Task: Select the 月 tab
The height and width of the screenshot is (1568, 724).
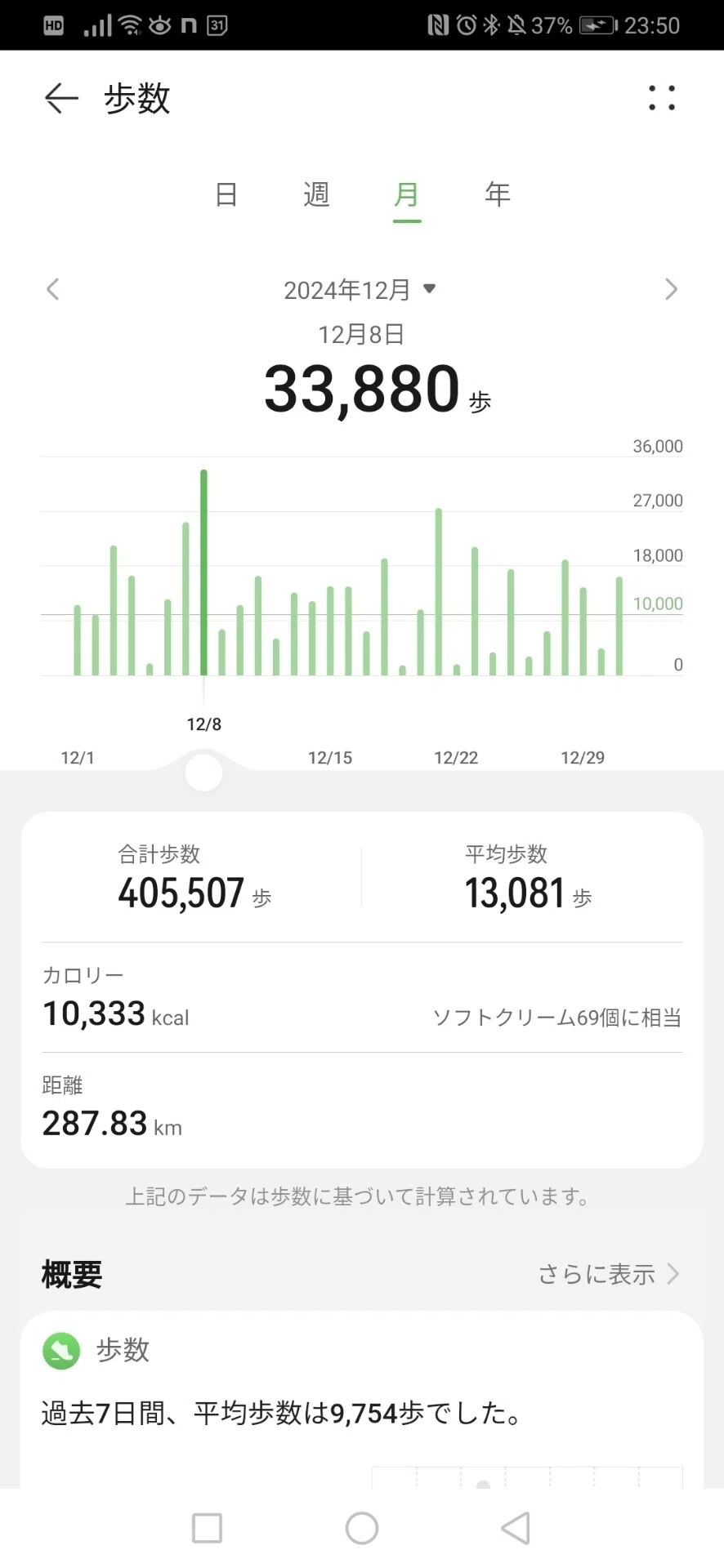Action: click(x=407, y=194)
